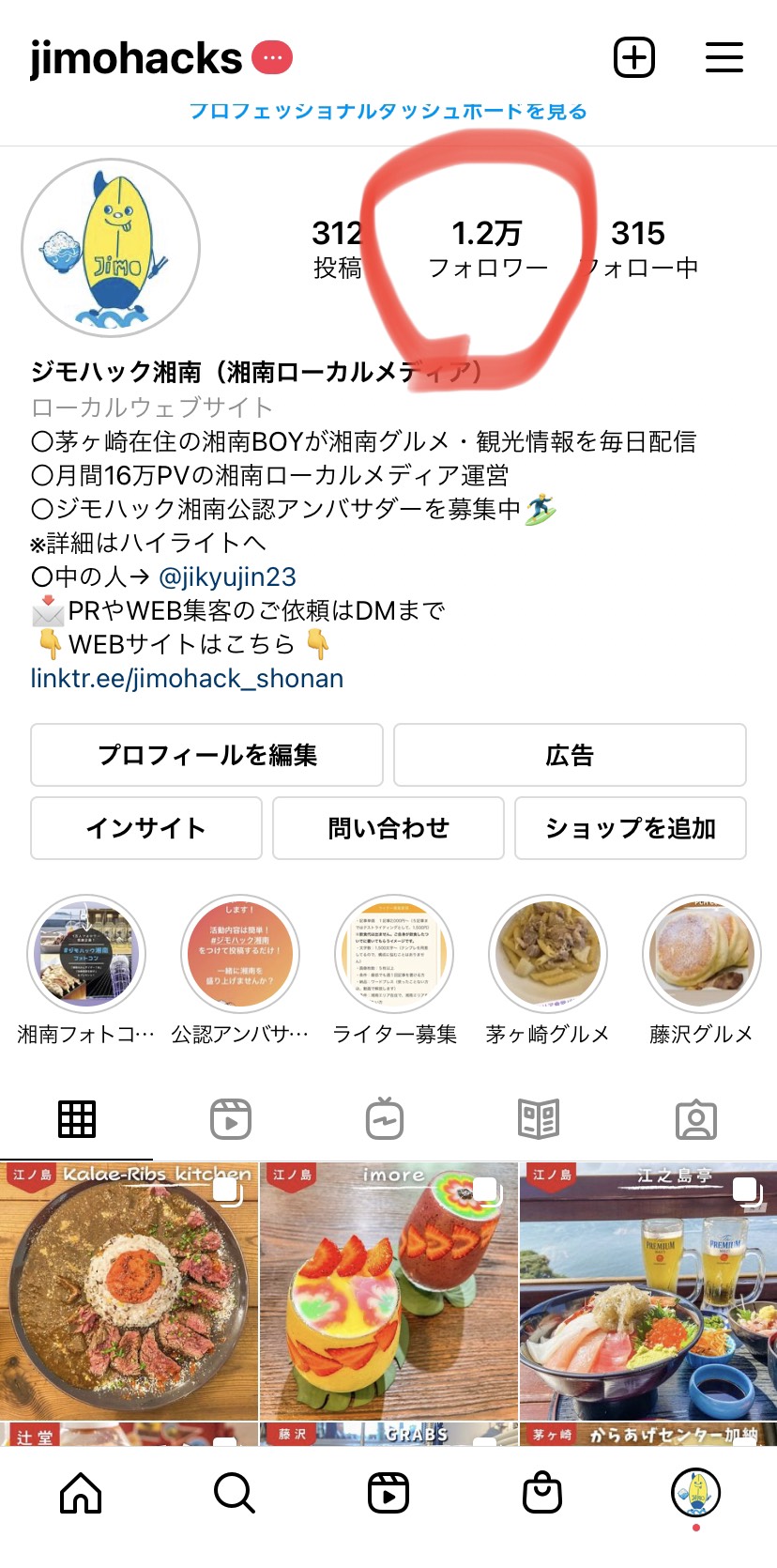
Task: View the ライター募集 highlight
Action: click(394, 954)
